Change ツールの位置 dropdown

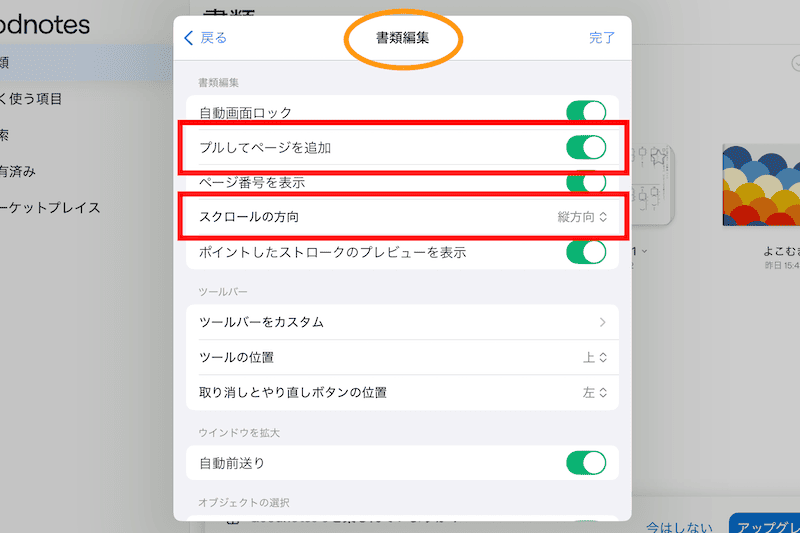595,357
